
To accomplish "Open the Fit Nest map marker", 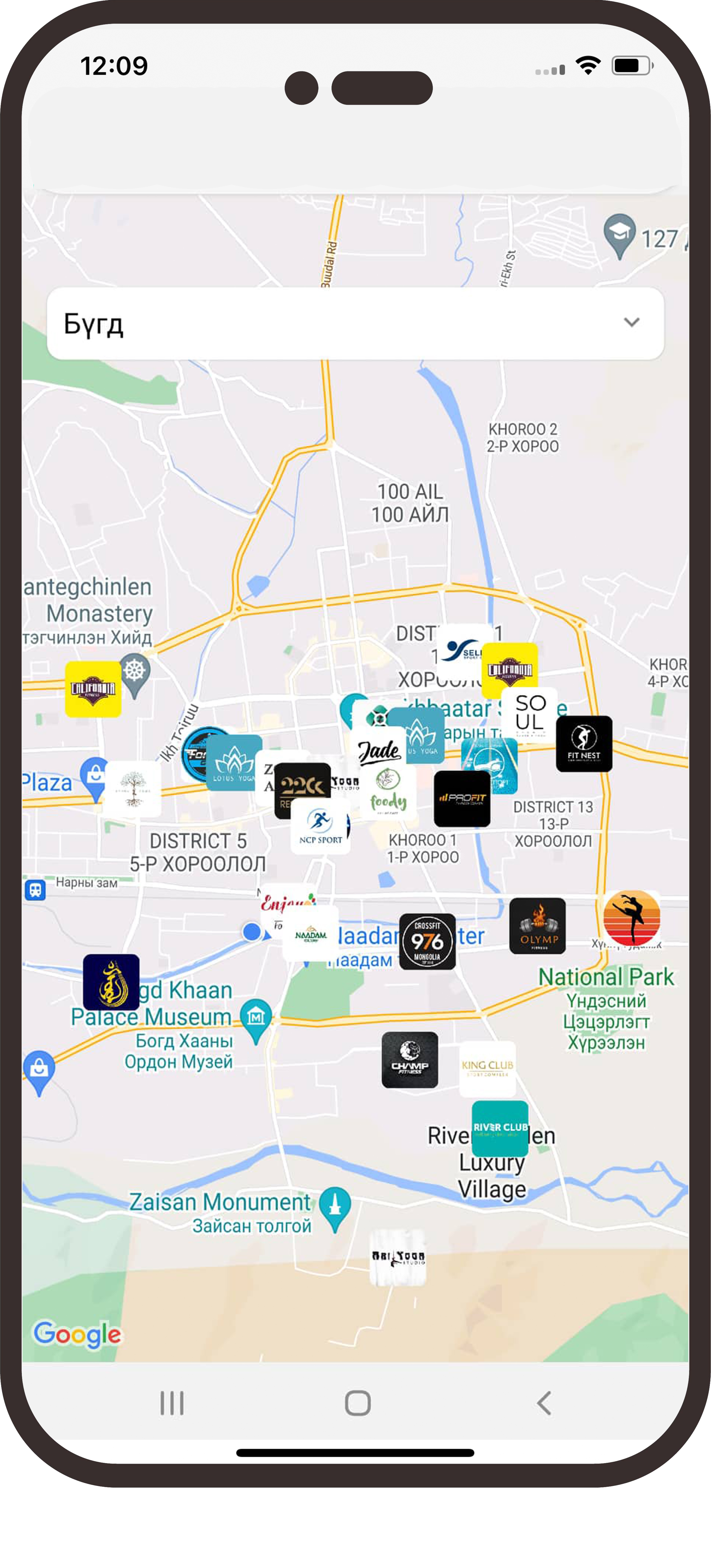I will (584, 744).
